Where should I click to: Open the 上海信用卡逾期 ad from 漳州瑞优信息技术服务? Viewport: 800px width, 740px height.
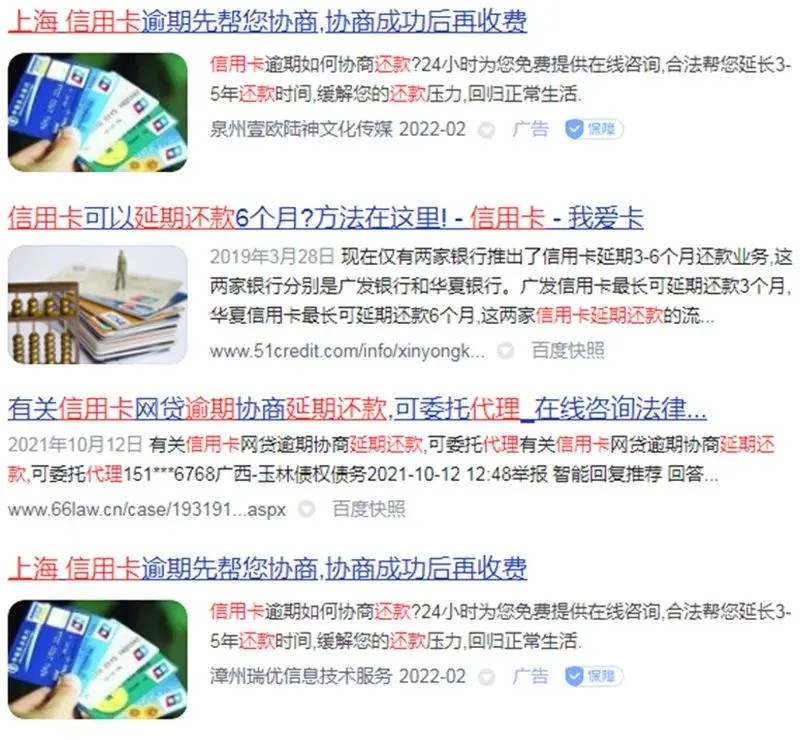[267, 568]
